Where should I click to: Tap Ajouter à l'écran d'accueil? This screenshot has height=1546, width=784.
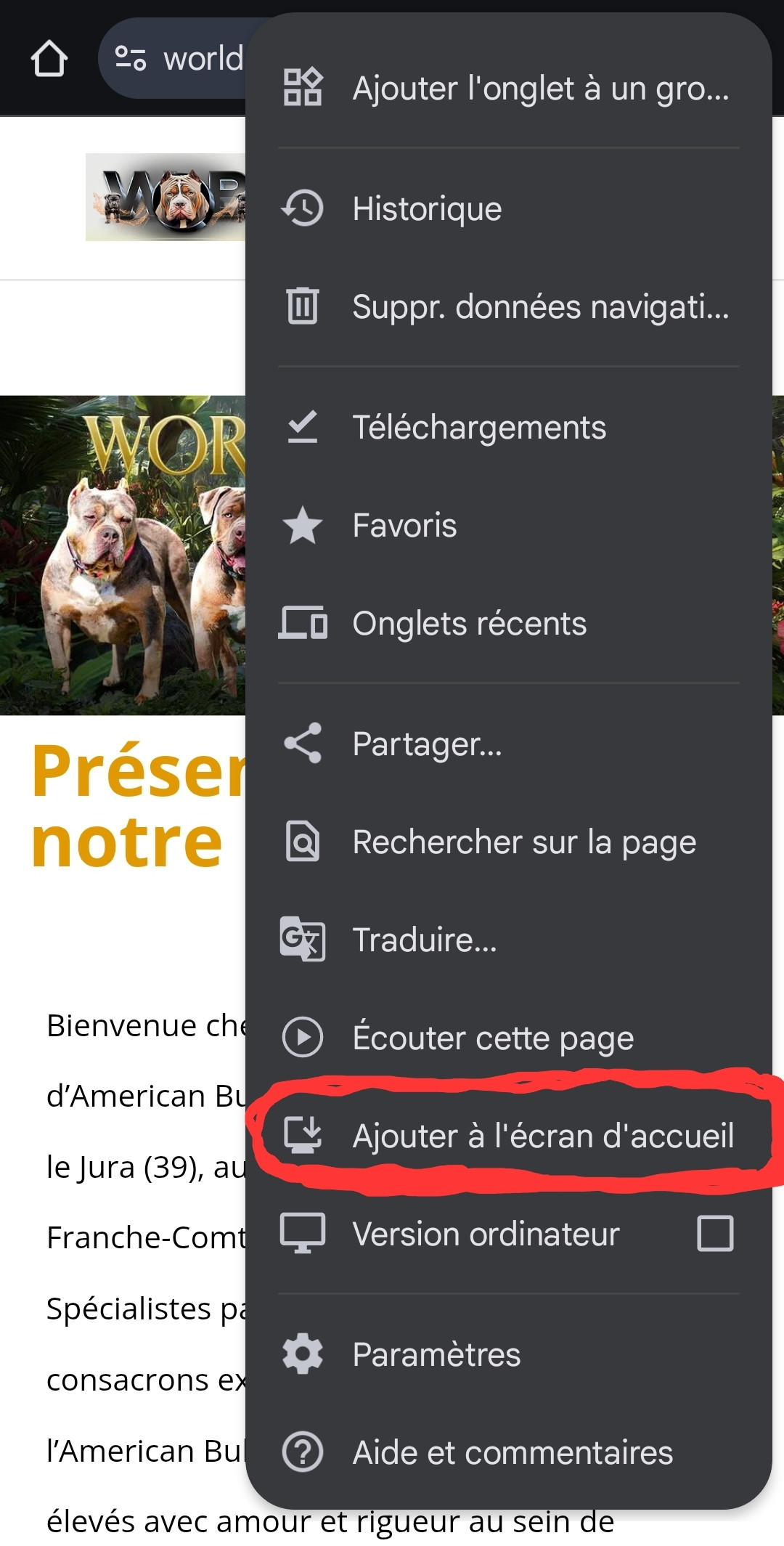click(x=508, y=1136)
